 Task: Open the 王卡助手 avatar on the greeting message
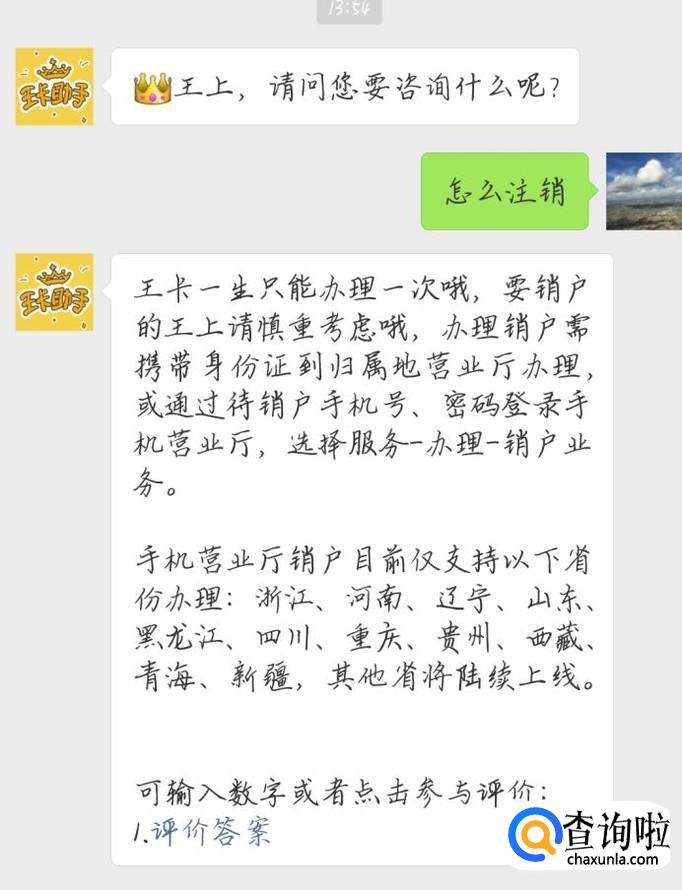(x=54, y=87)
